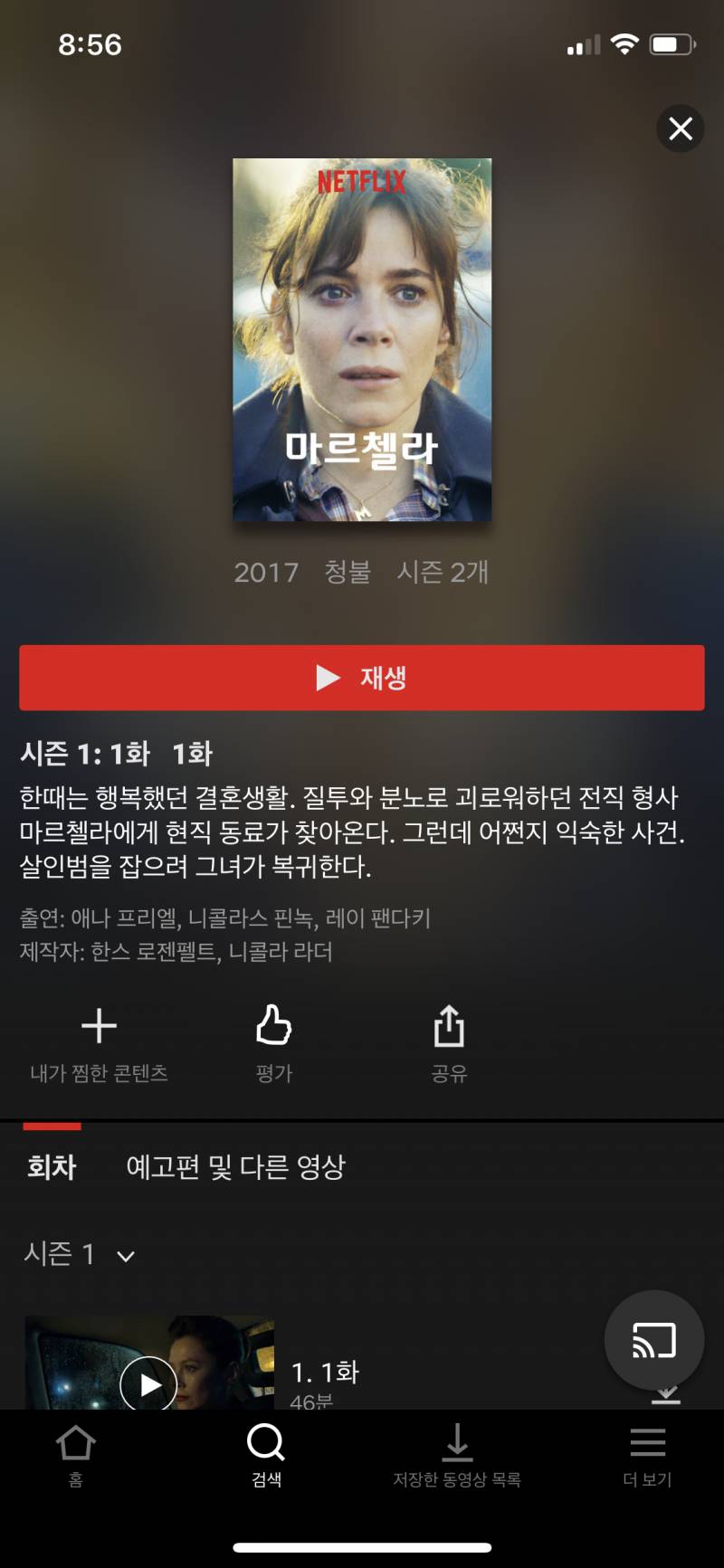The width and height of the screenshot is (724, 1568).
Task: Open the 저장한 동영상 목록 tab
Action: [457, 1456]
